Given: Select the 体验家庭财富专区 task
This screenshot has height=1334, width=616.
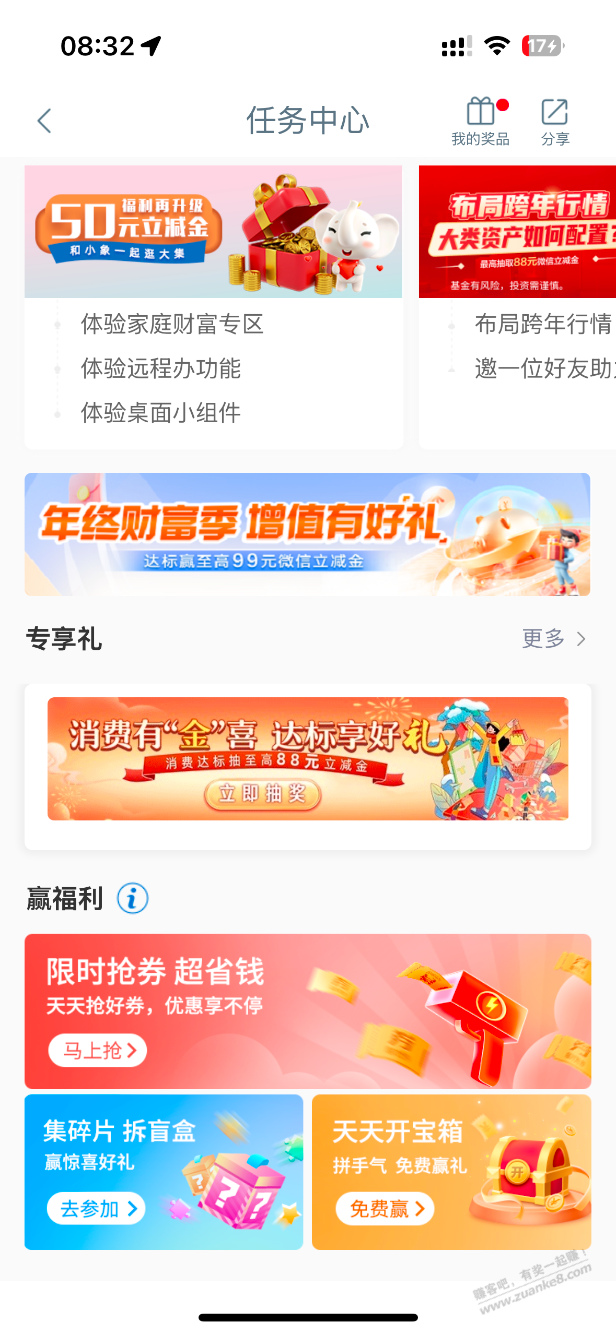Looking at the screenshot, I should click(x=172, y=324).
